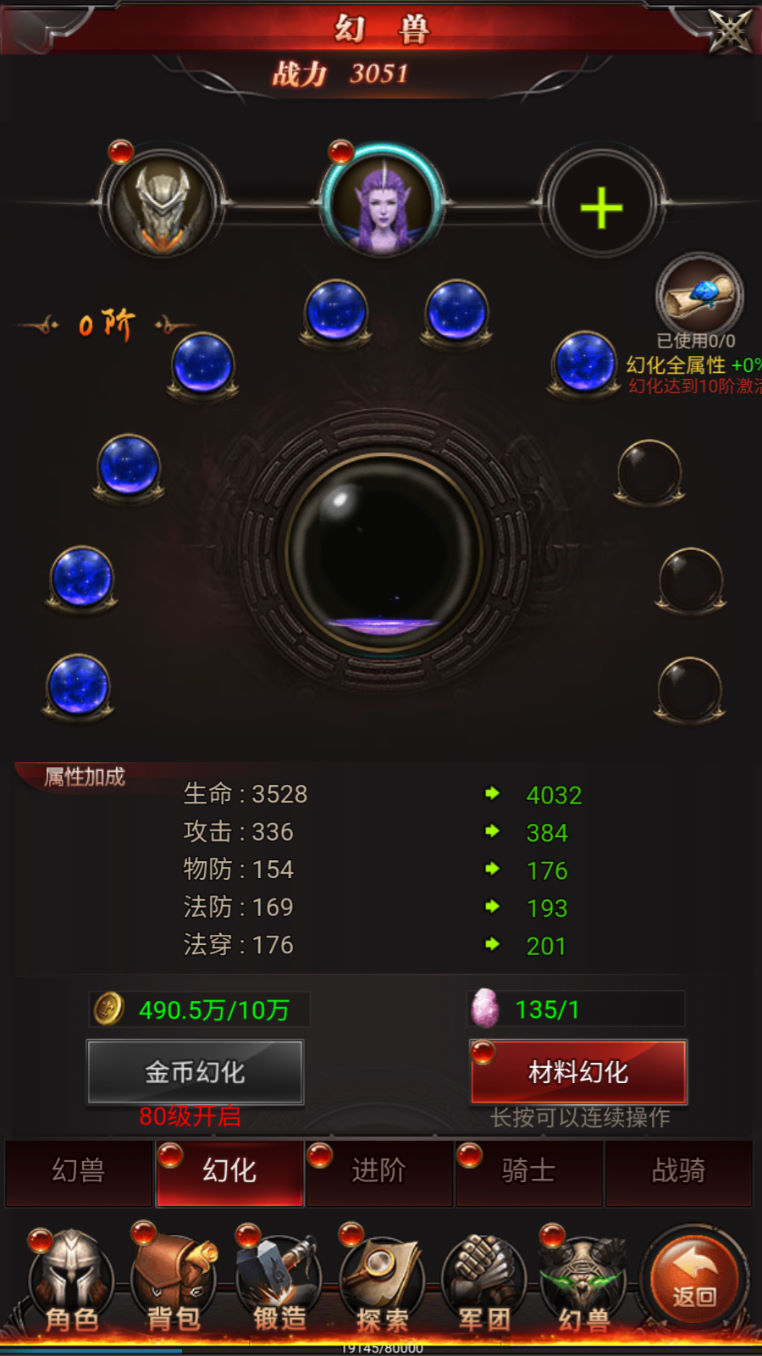Switch to the 幻兽 sub-tab

[x=79, y=1172]
